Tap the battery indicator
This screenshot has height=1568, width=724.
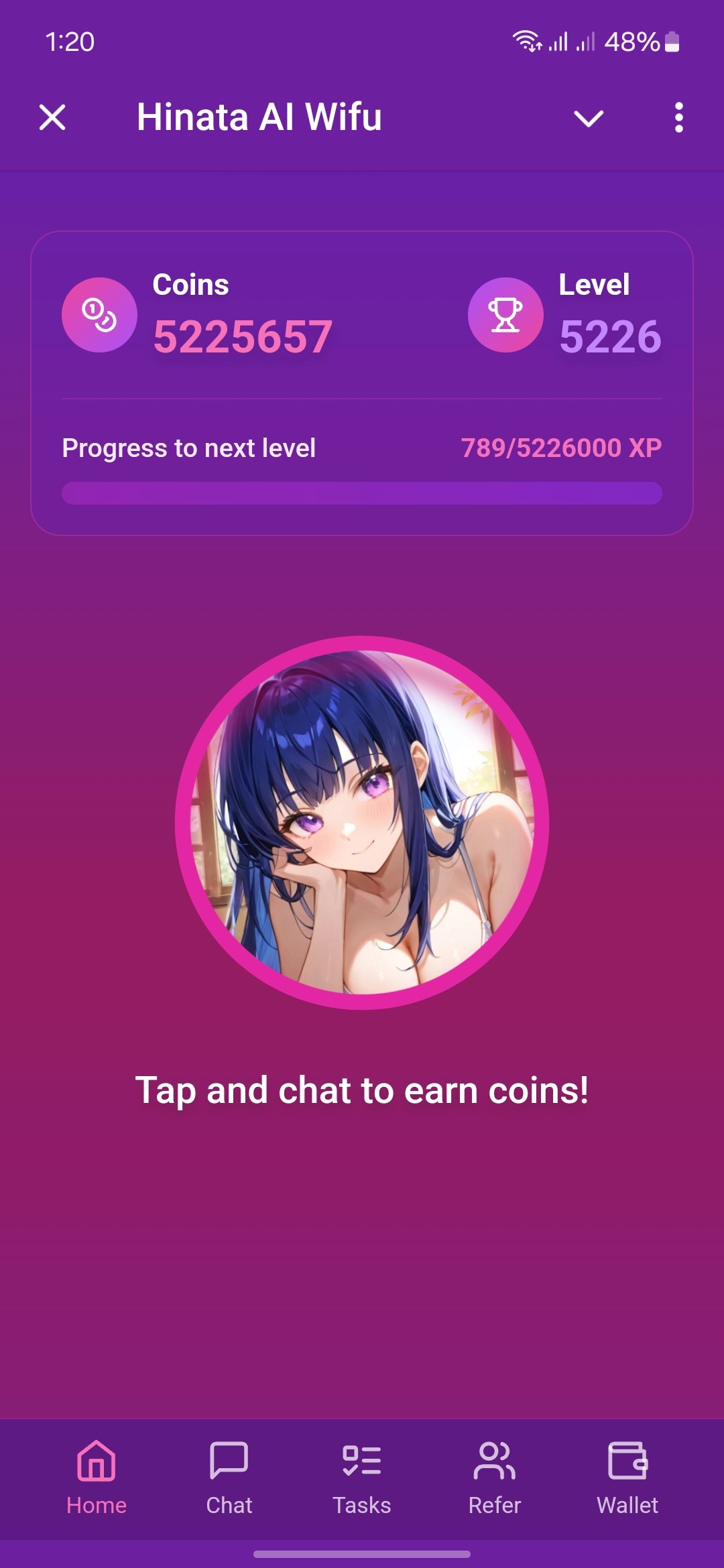pyautogui.click(x=671, y=42)
